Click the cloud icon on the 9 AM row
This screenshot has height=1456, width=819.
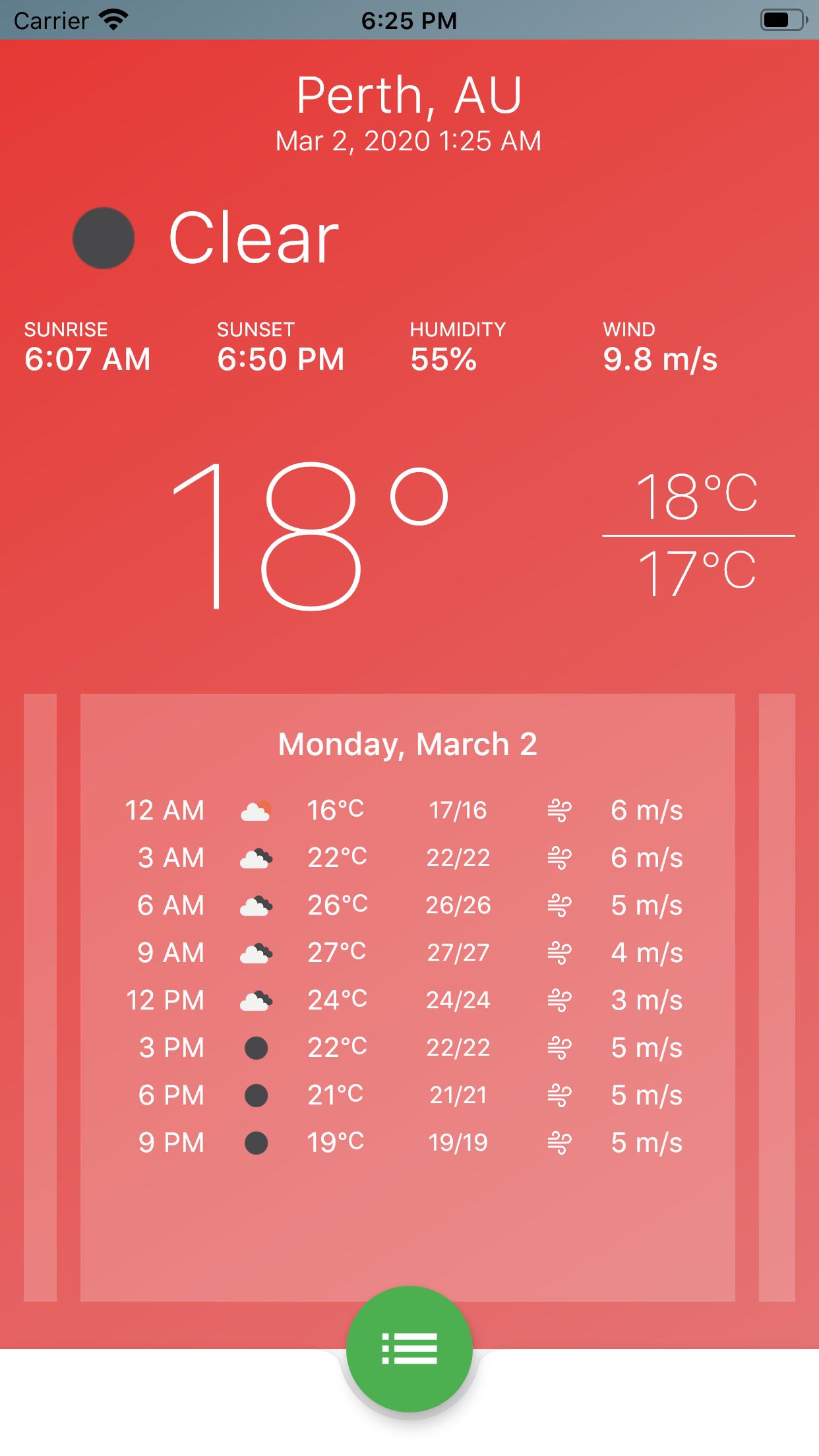tap(257, 952)
